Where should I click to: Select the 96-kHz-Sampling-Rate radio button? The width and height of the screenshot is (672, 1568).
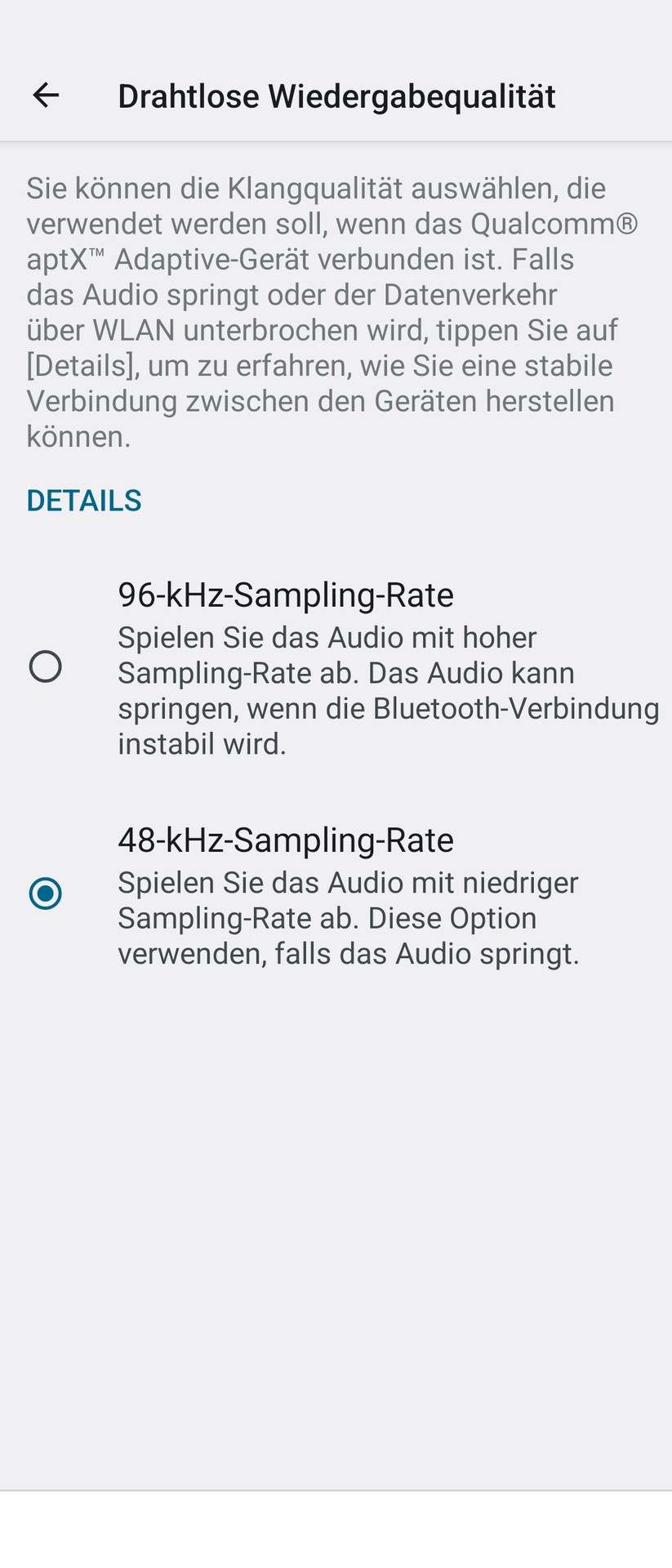(x=47, y=666)
